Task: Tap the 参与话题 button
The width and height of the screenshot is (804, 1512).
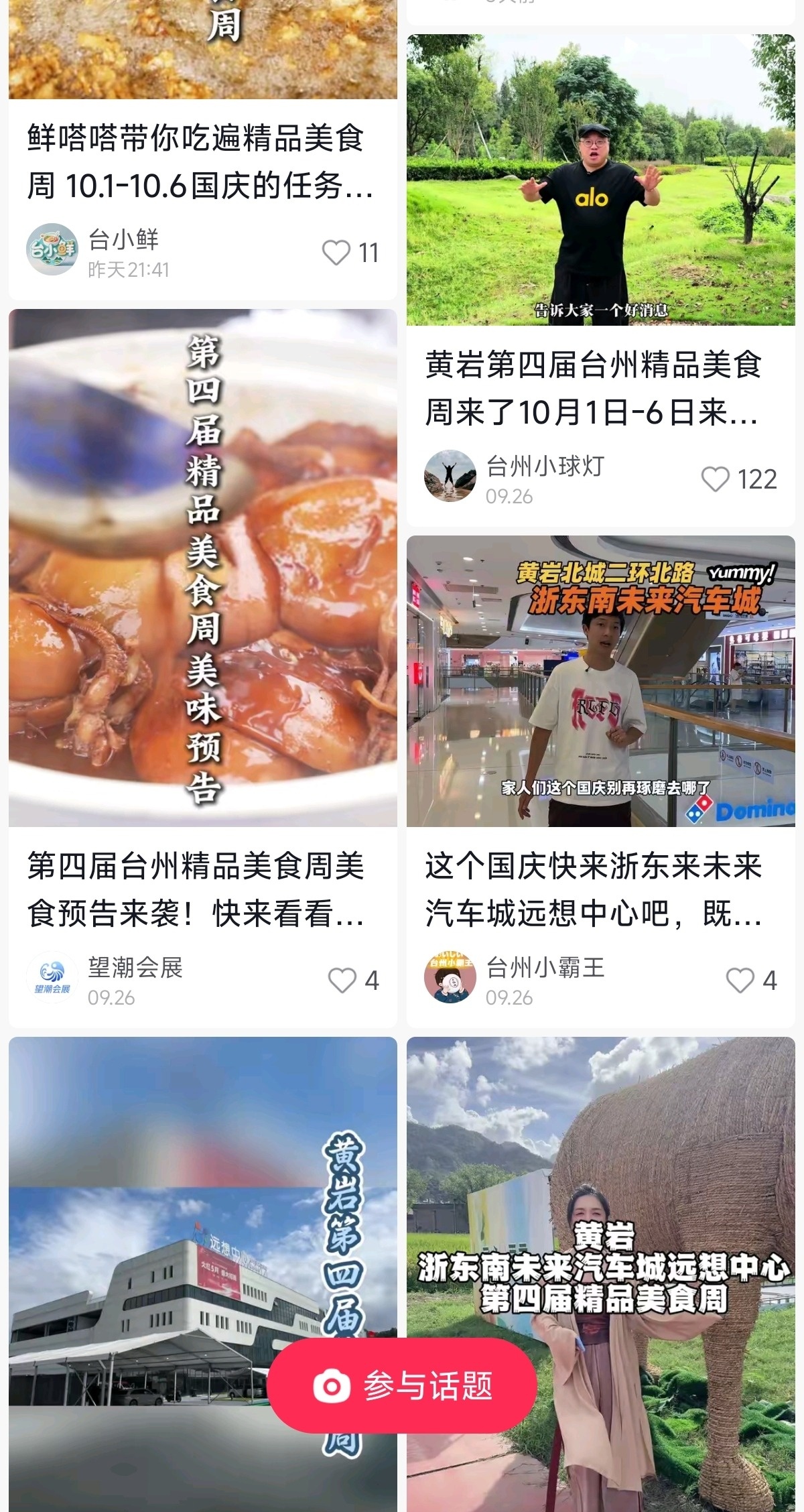Action: [x=402, y=1386]
